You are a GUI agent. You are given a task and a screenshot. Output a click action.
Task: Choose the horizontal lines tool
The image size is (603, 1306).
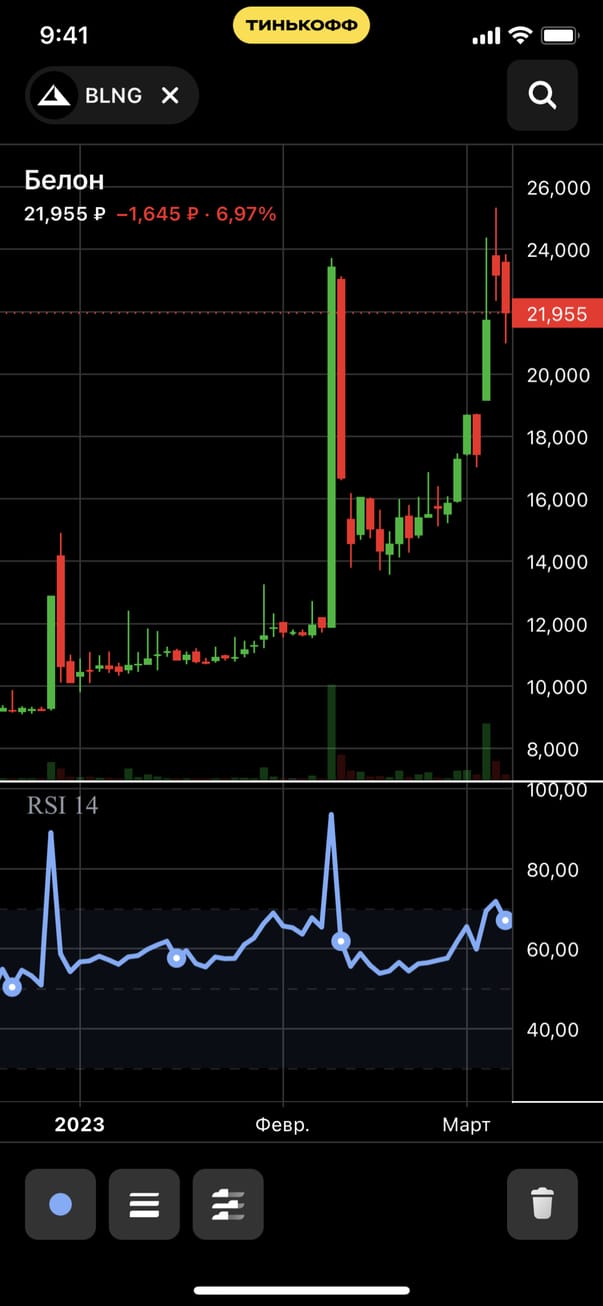pos(144,1204)
